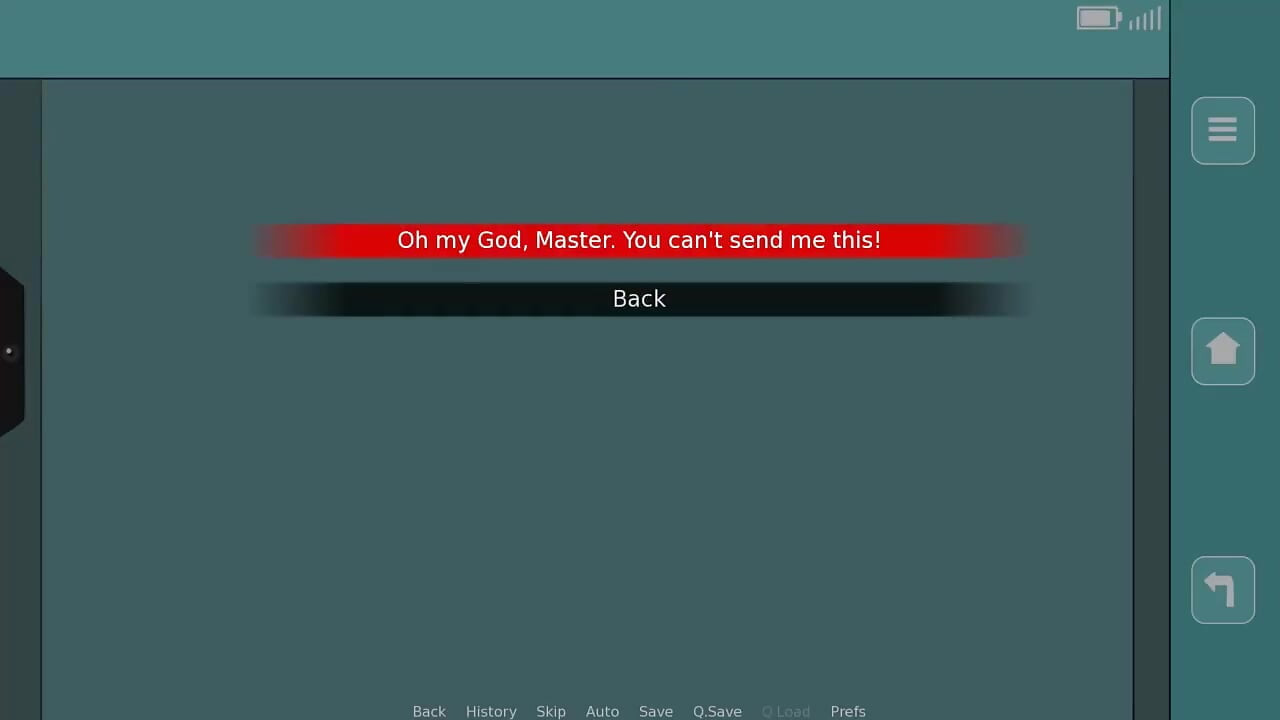Select the Back choice option
The height and width of the screenshot is (720, 1280).
(639, 299)
